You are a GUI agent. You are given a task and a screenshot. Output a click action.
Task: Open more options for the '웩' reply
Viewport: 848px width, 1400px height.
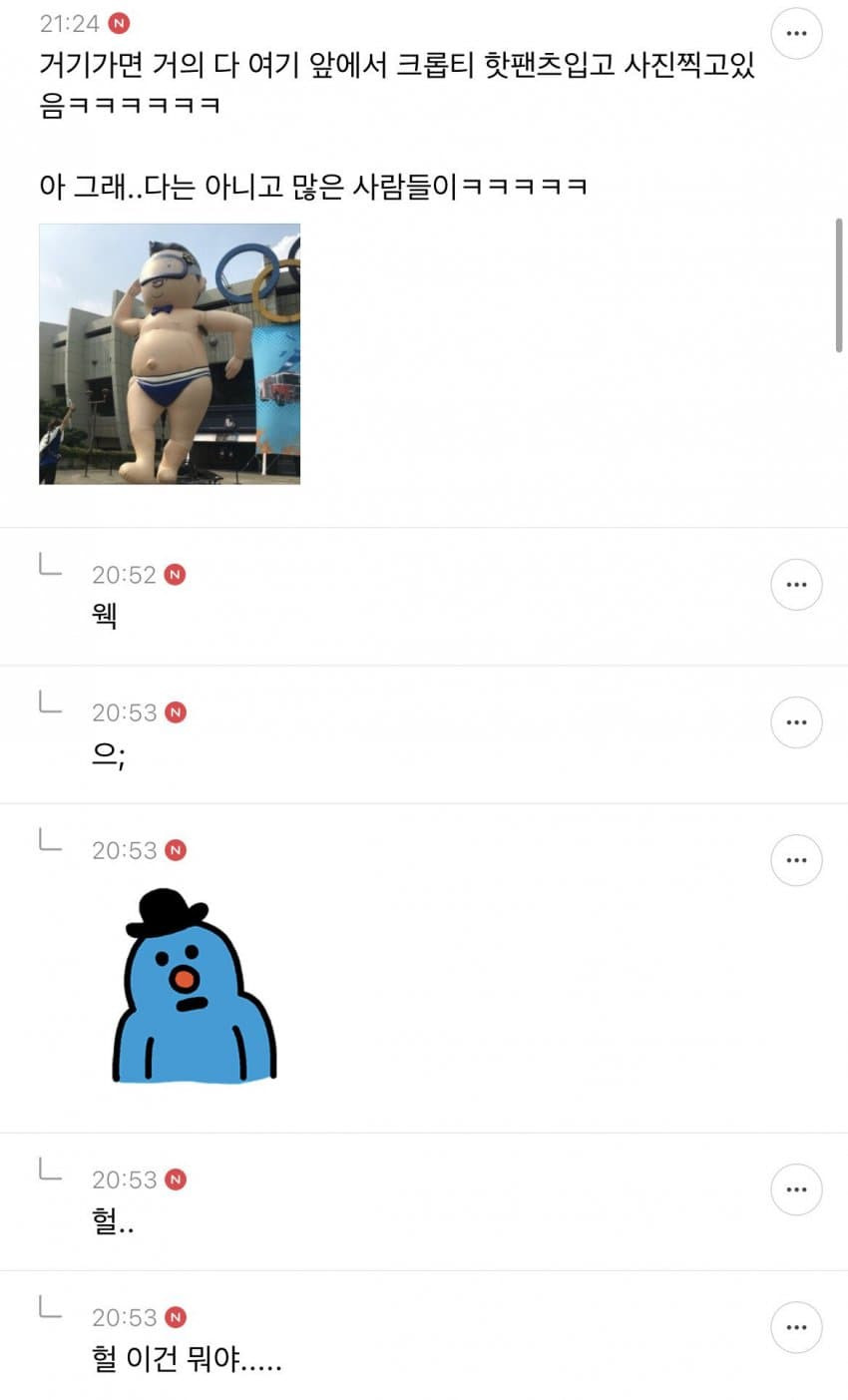tap(796, 585)
